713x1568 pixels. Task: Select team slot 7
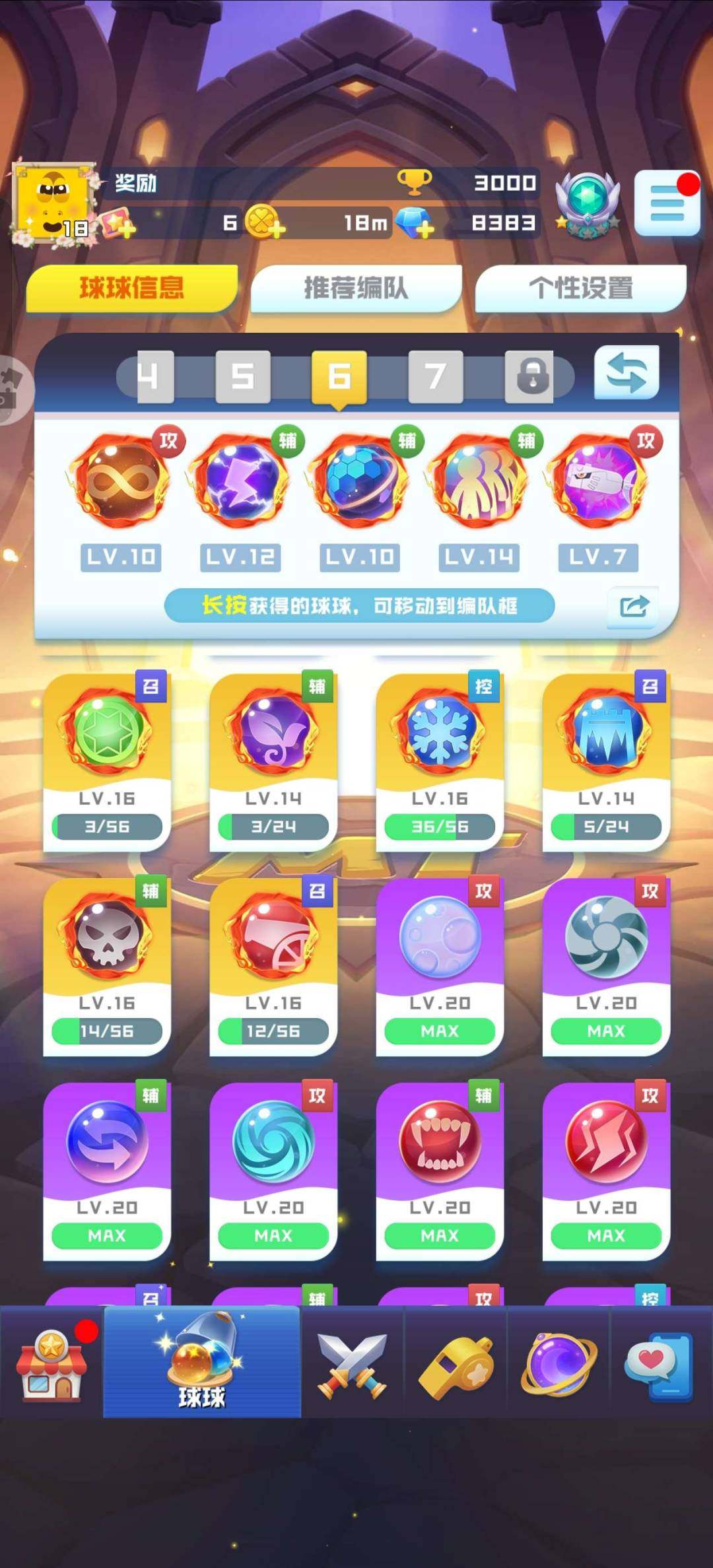(x=435, y=377)
